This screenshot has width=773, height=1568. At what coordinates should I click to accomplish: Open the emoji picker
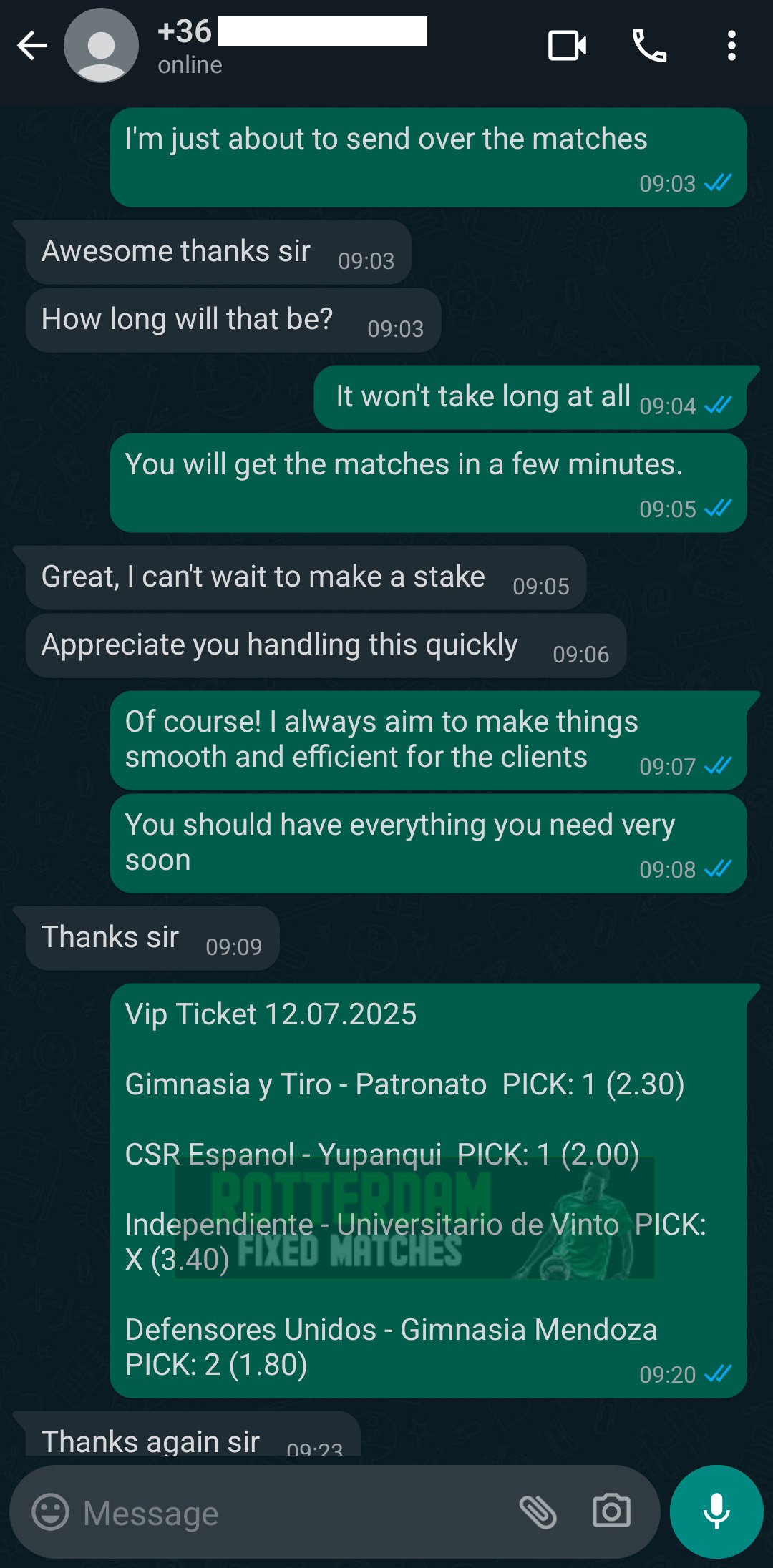click(51, 1512)
